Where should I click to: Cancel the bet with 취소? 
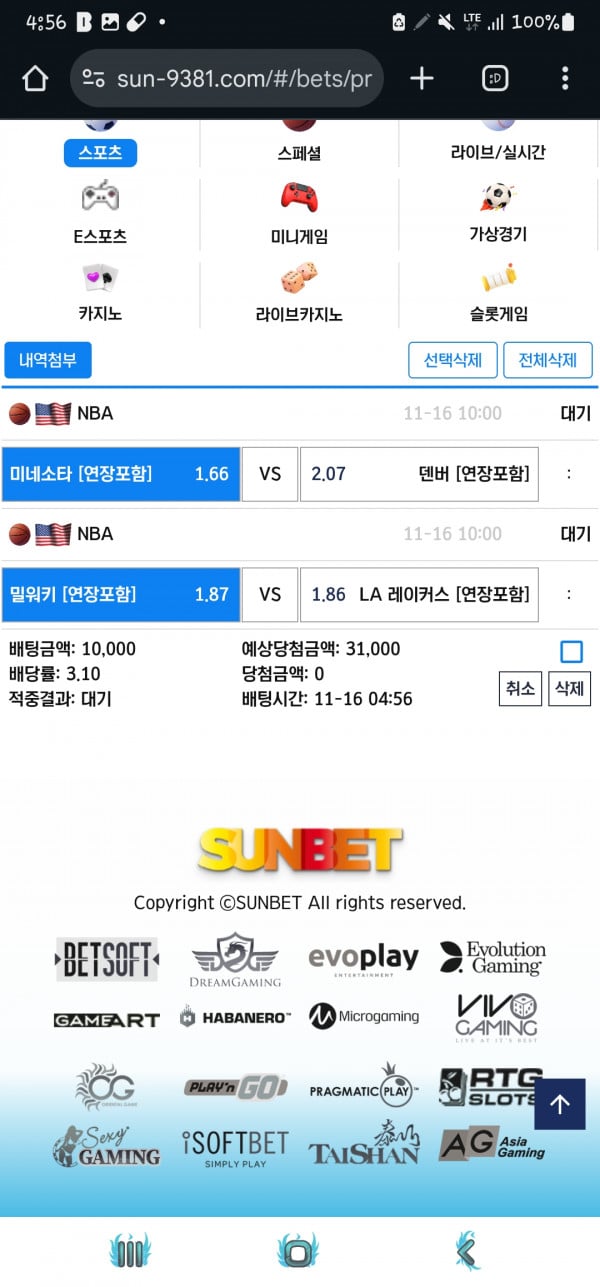tap(520, 688)
